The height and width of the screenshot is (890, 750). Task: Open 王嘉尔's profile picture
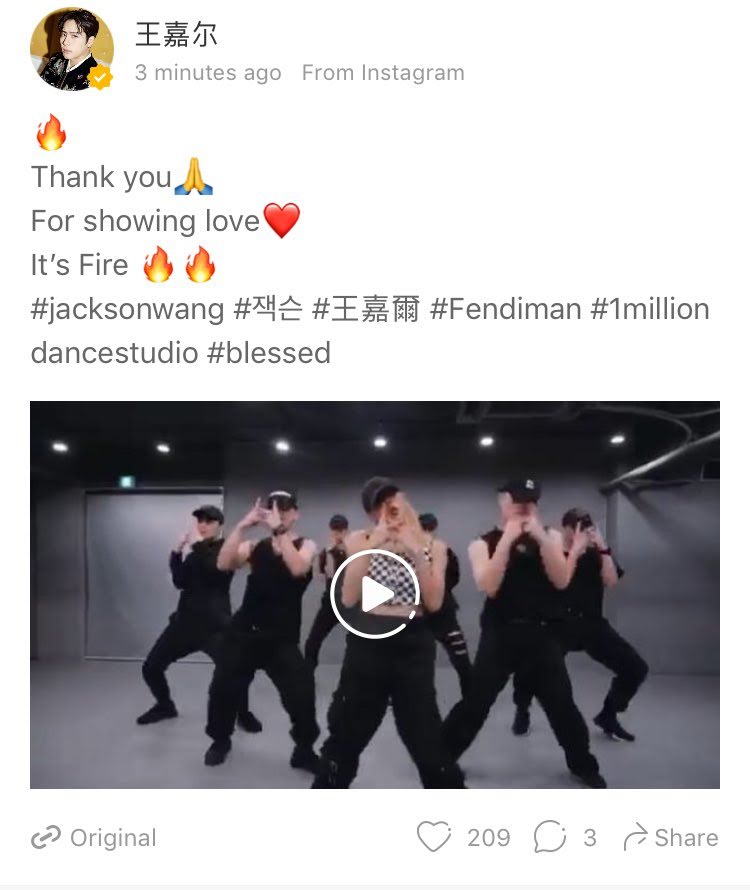click(71, 50)
